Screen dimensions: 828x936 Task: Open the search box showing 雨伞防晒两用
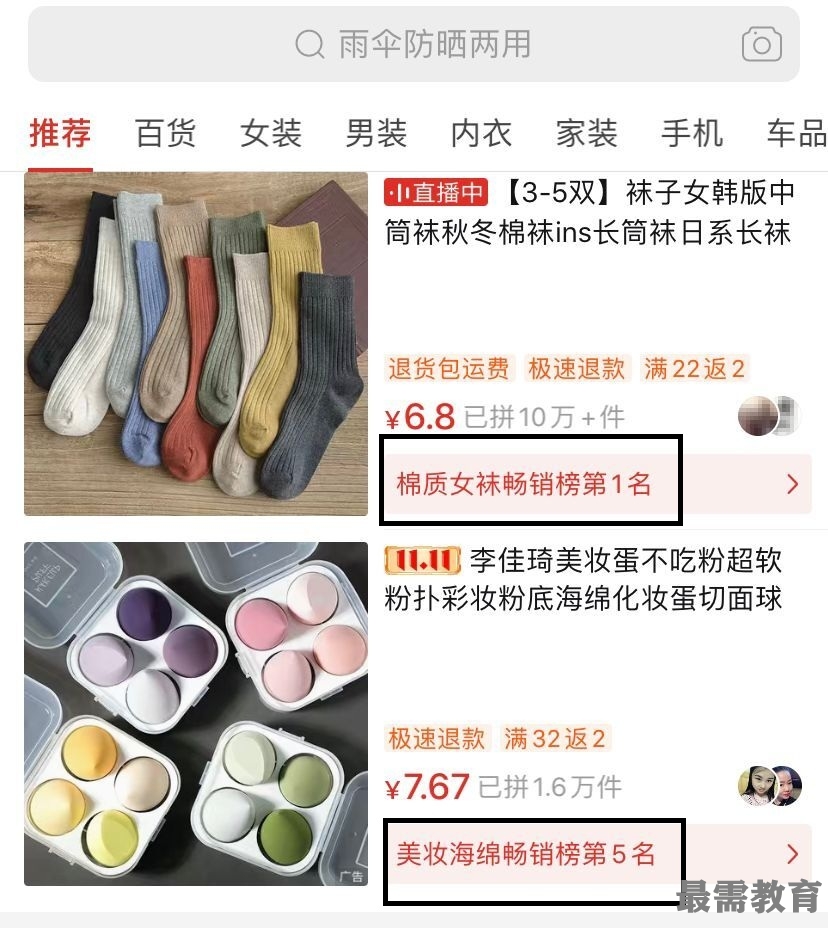tap(413, 45)
